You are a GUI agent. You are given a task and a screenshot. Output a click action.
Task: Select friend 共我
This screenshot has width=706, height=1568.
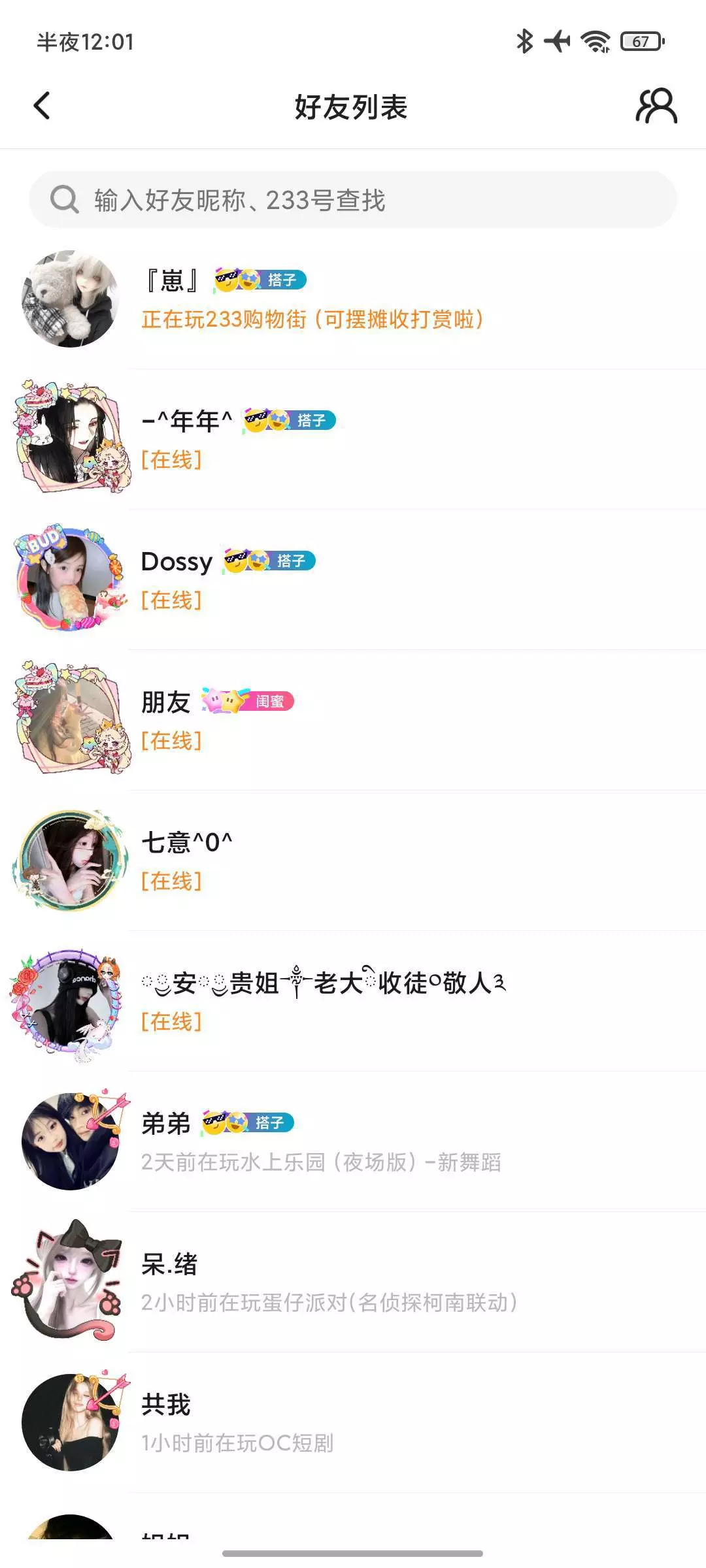coord(353,1422)
